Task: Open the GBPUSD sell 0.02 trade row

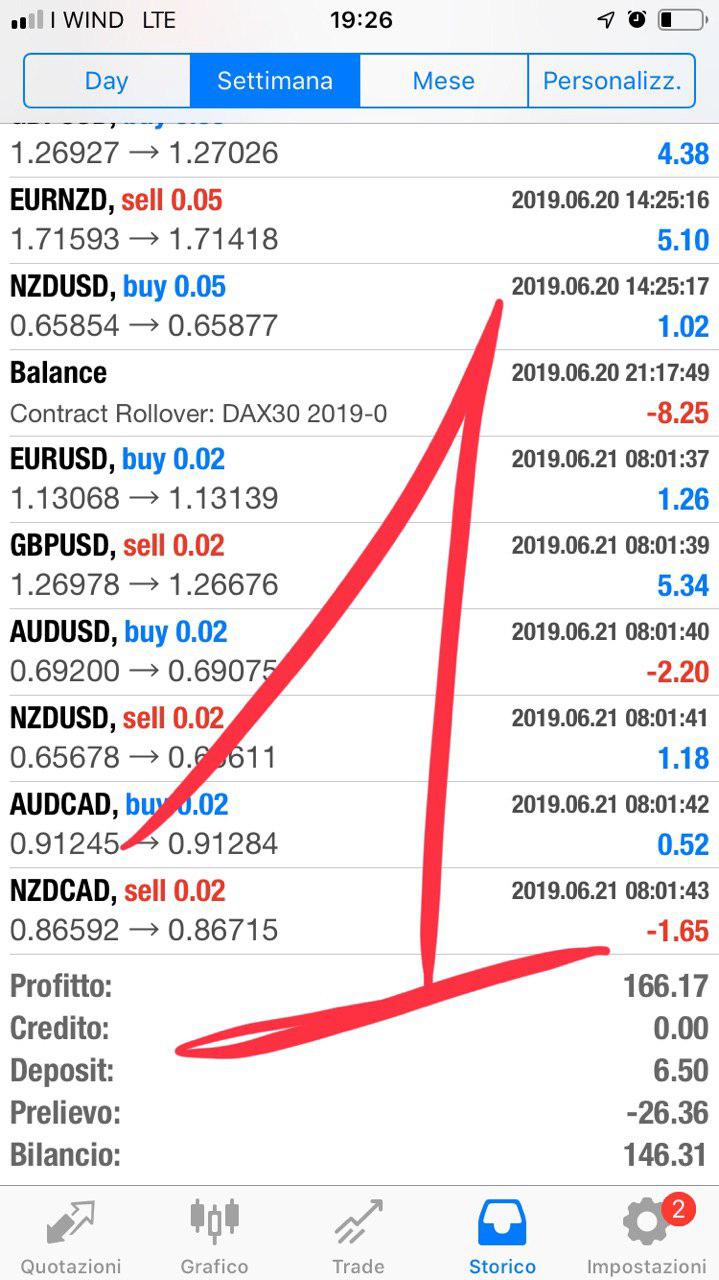Action: (x=359, y=566)
